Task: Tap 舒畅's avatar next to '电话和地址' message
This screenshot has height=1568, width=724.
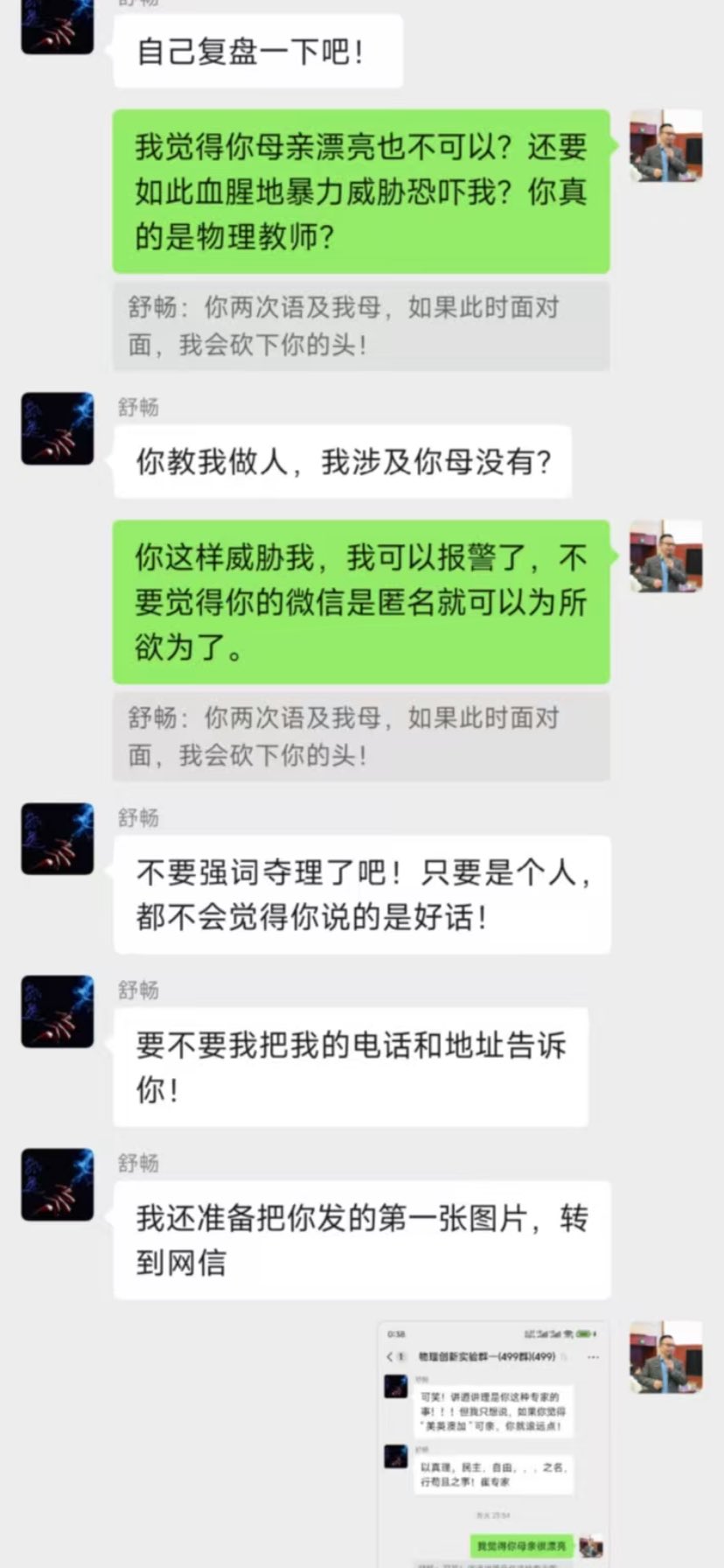Action: pos(58,1011)
